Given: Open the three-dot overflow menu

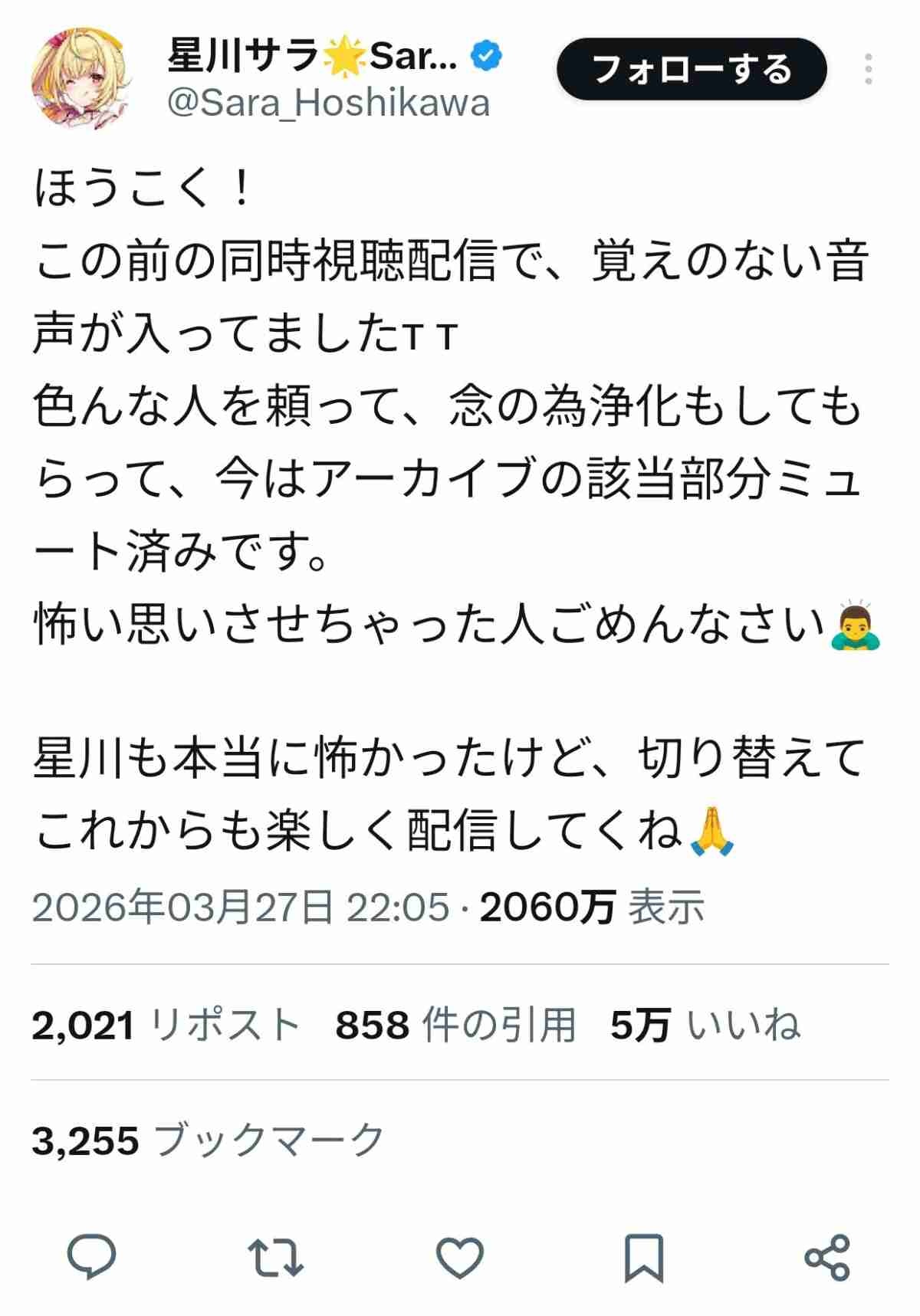Looking at the screenshot, I should [x=868, y=70].
